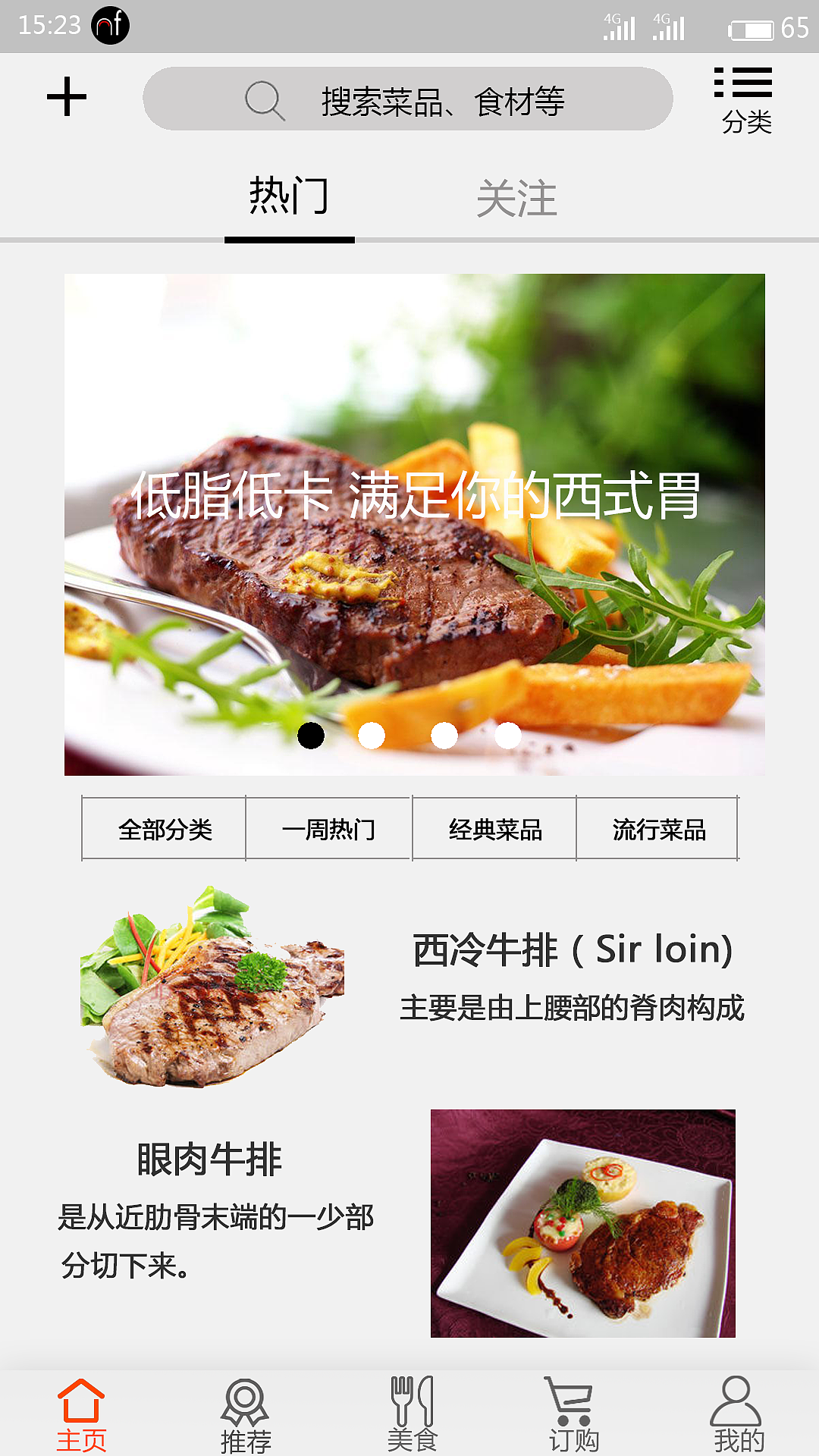The width and height of the screenshot is (819, 1456).
Task: Select the second carousel dot indicator
Action: click(x=371, y=734)
